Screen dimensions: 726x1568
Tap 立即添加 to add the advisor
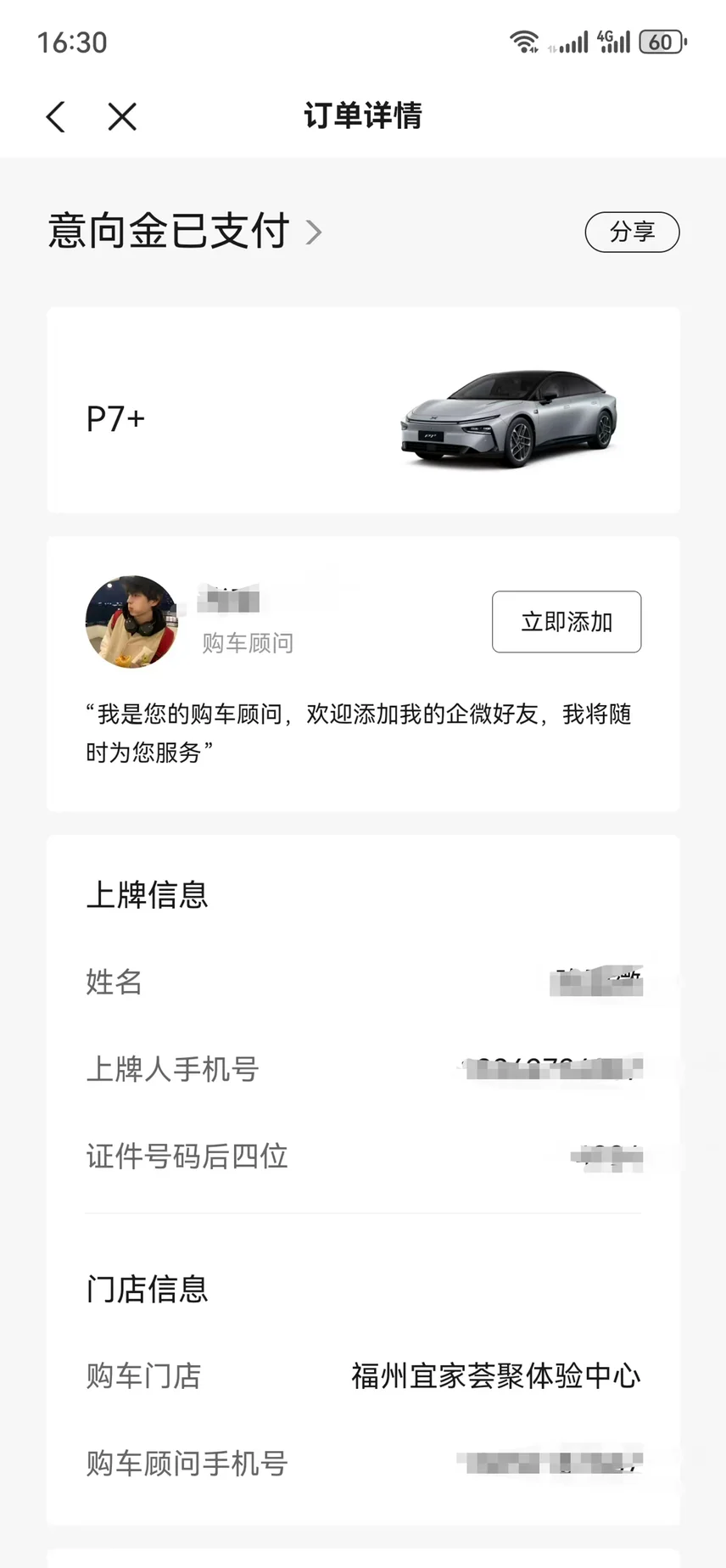pos(567,622)
